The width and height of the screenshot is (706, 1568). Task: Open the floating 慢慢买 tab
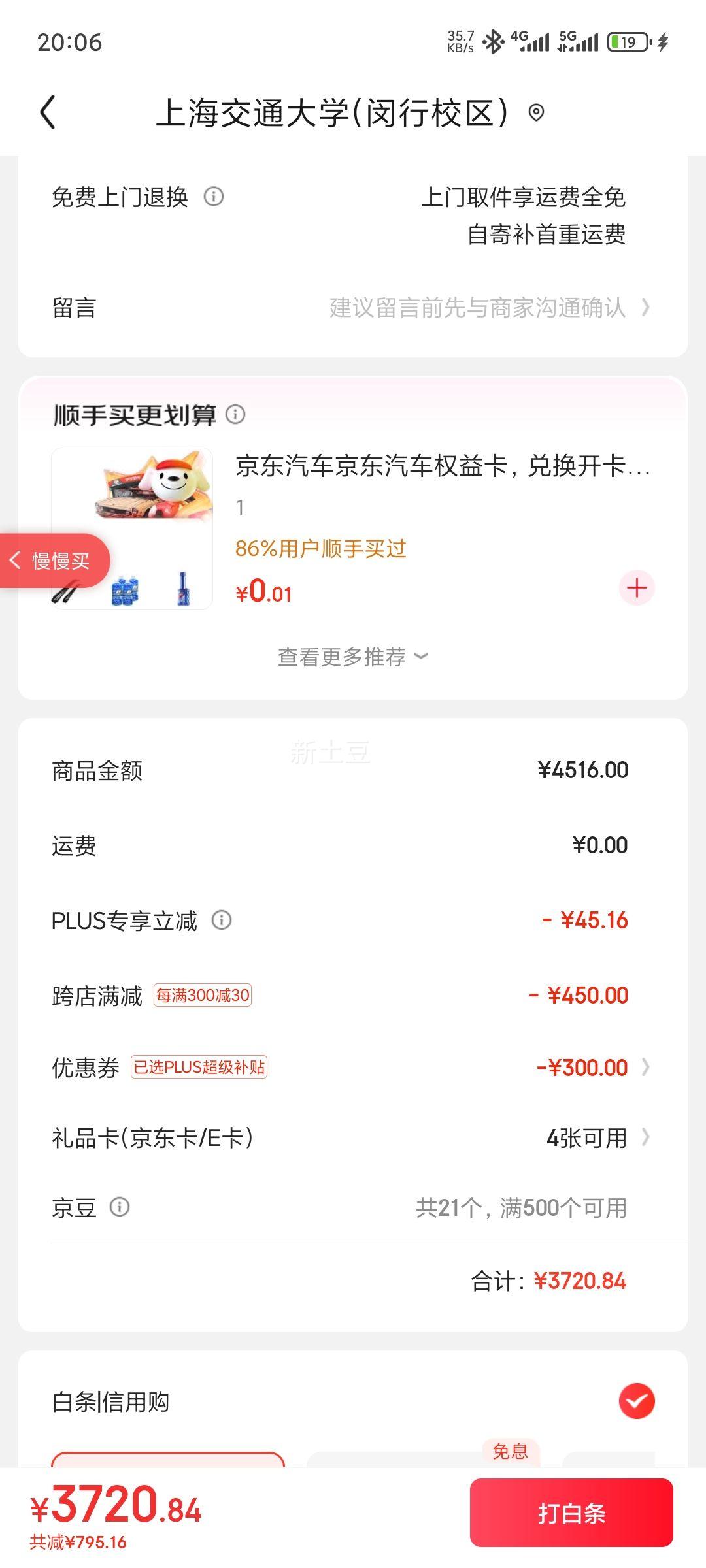55,561
